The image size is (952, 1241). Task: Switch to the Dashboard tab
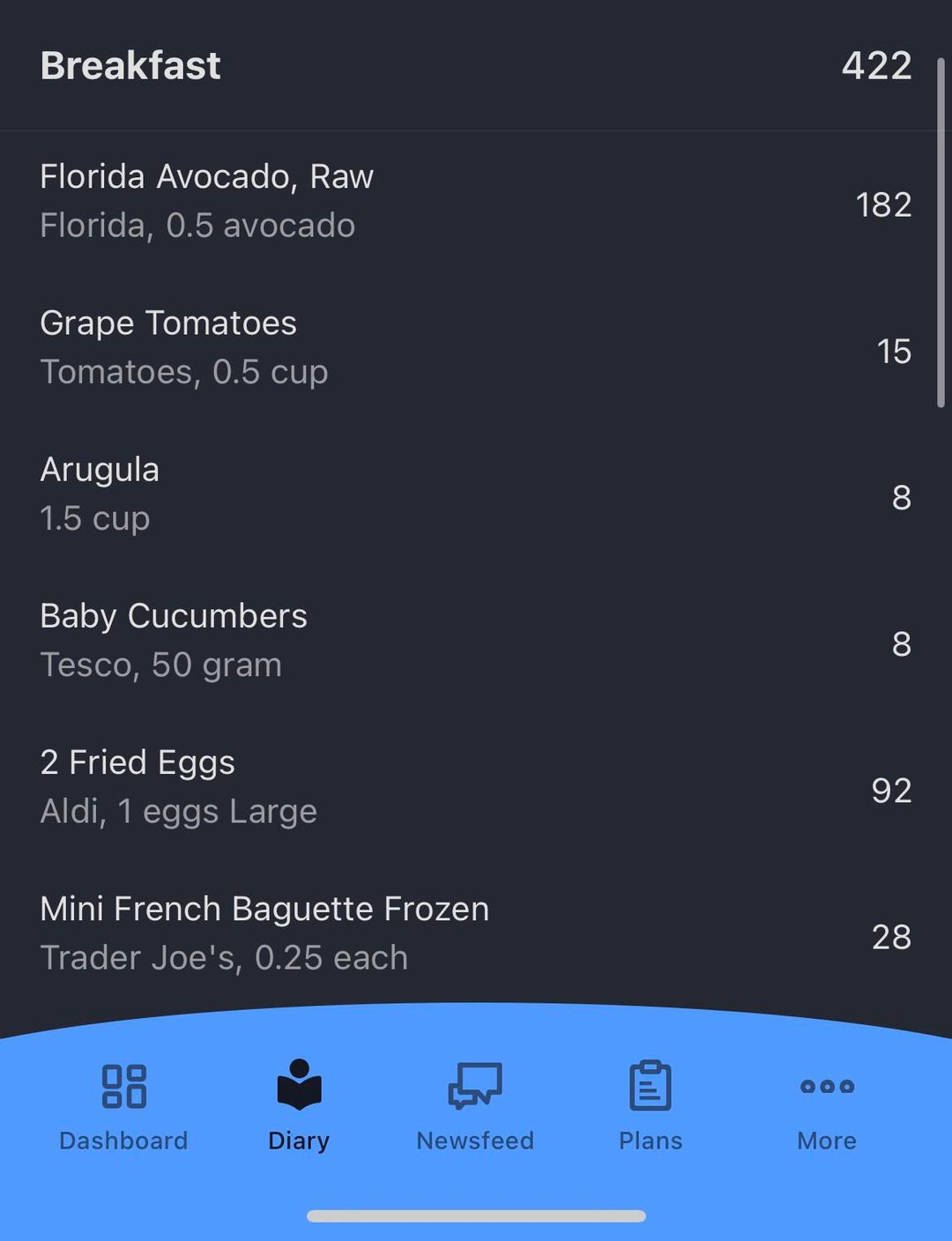pos(123,1106)
